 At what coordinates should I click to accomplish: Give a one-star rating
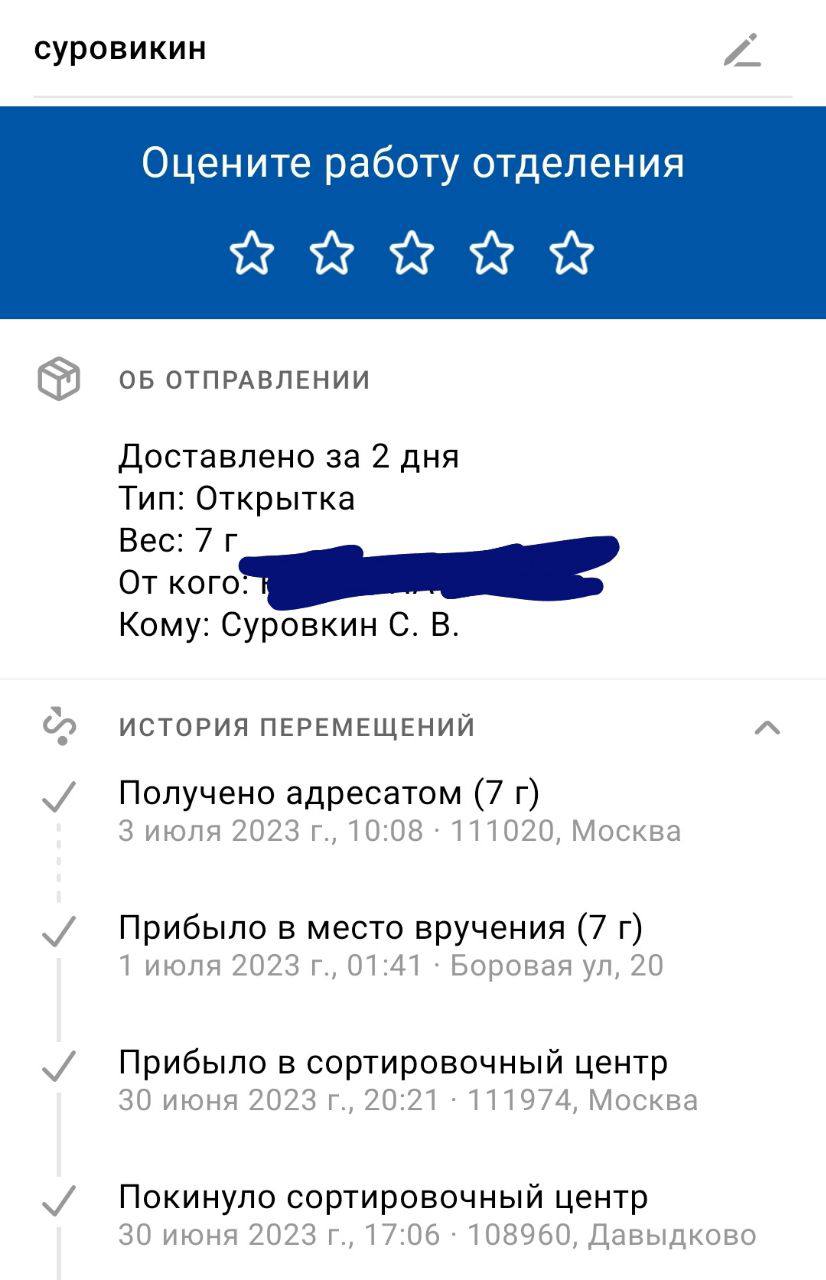[x=253, y=253]
